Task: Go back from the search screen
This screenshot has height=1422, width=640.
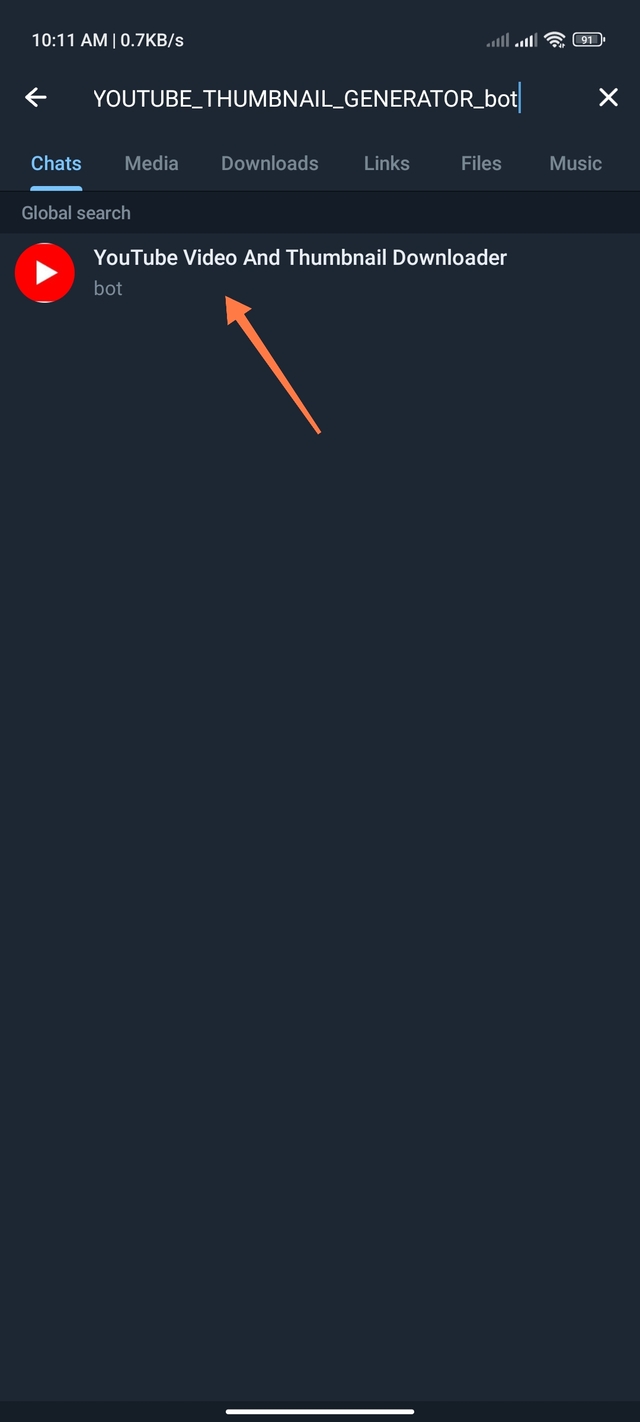Action: click(x=36, y=97)
